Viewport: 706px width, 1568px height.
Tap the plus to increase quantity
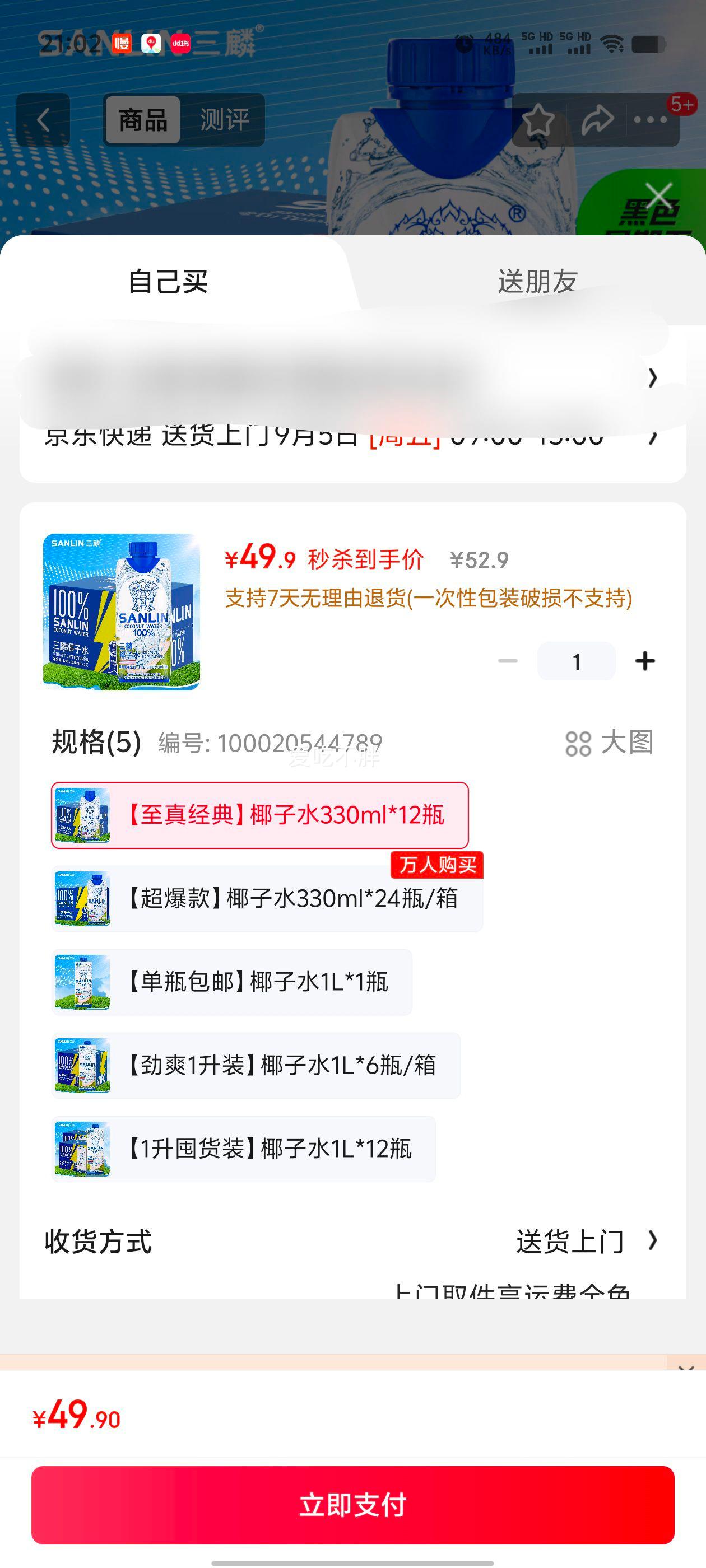coord(646,660)
